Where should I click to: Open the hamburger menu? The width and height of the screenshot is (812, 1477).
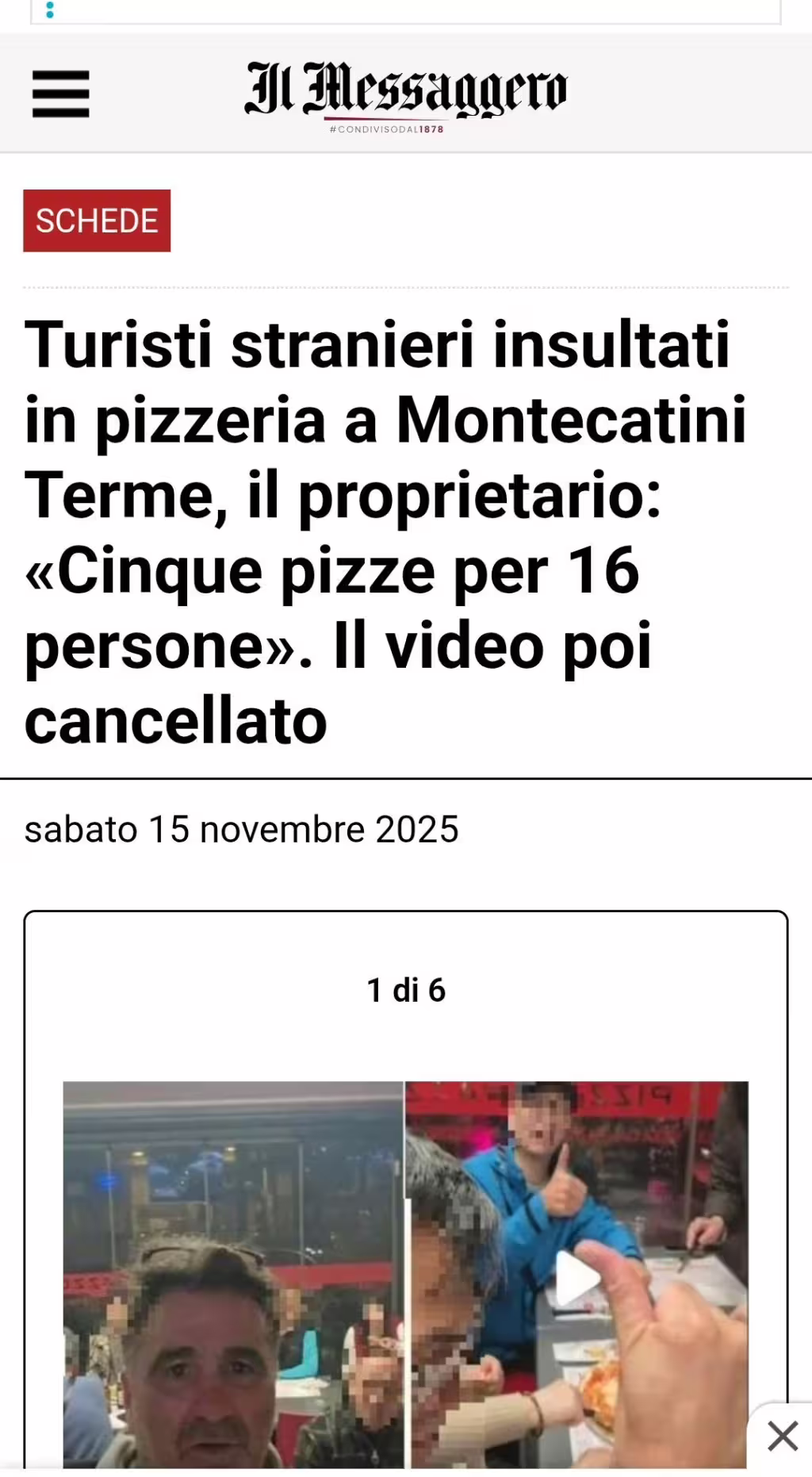coord(60,94)
